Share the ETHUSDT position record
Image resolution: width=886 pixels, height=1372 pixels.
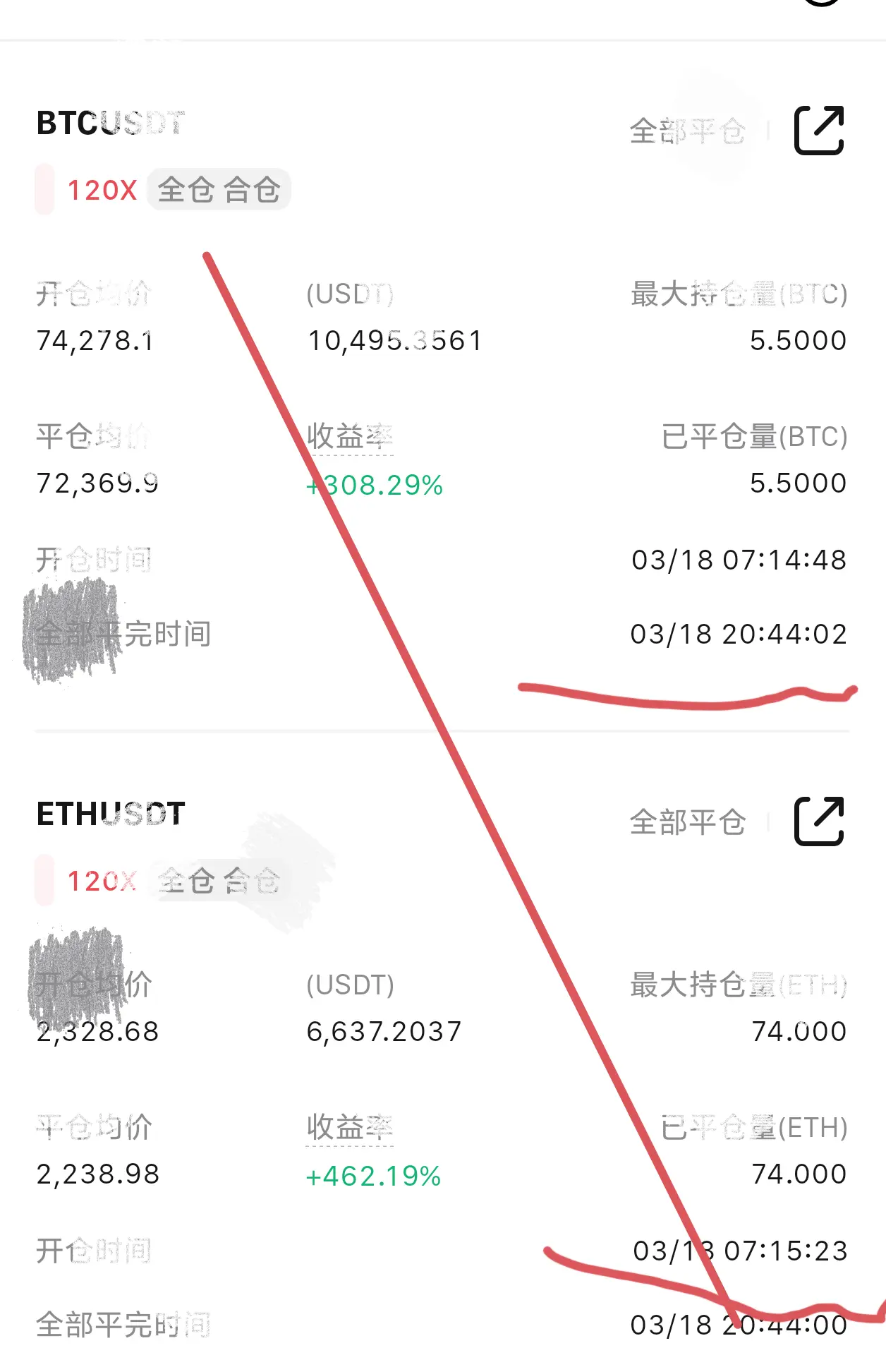pyautogui.click(x=819, y=822)
